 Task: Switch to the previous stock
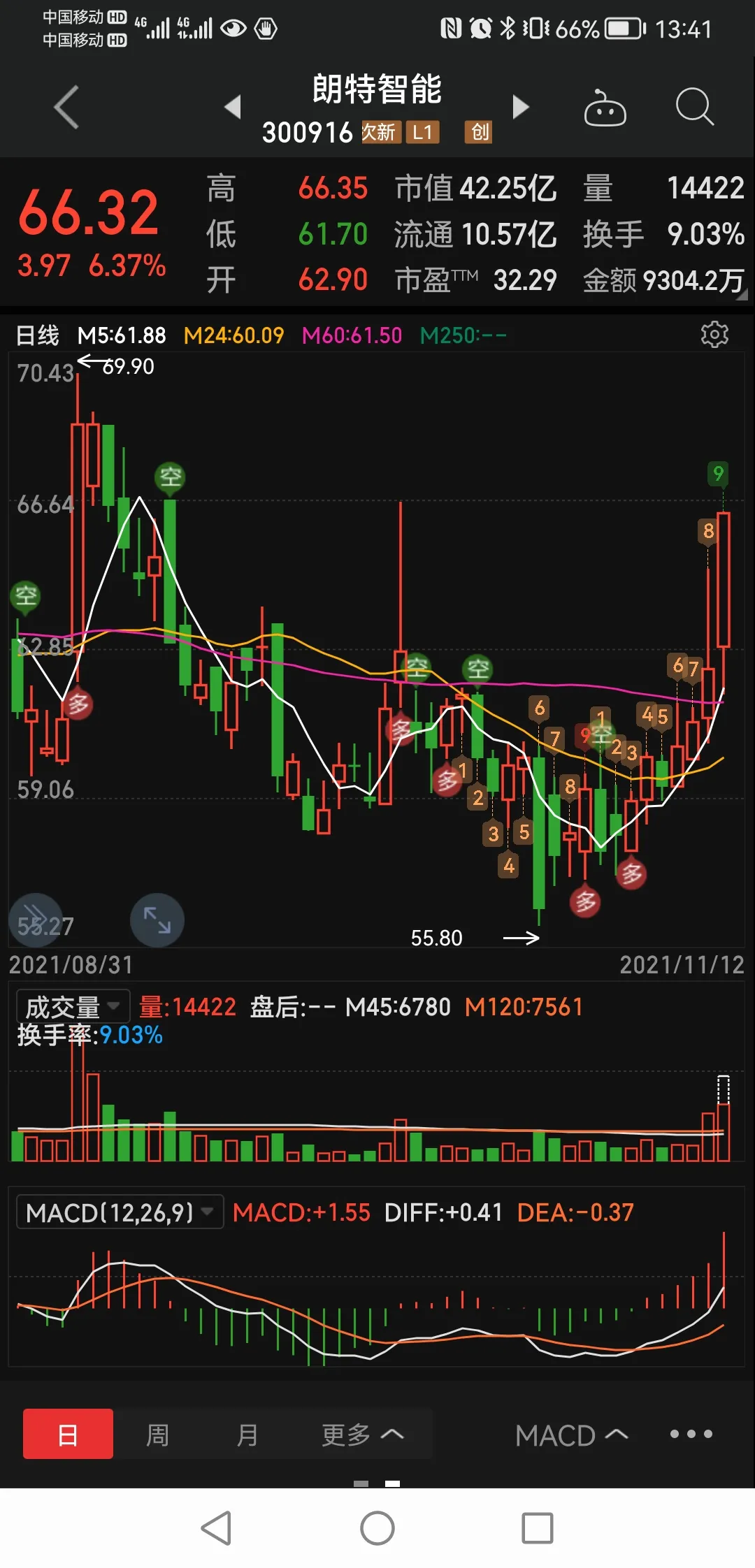[233, 107]
